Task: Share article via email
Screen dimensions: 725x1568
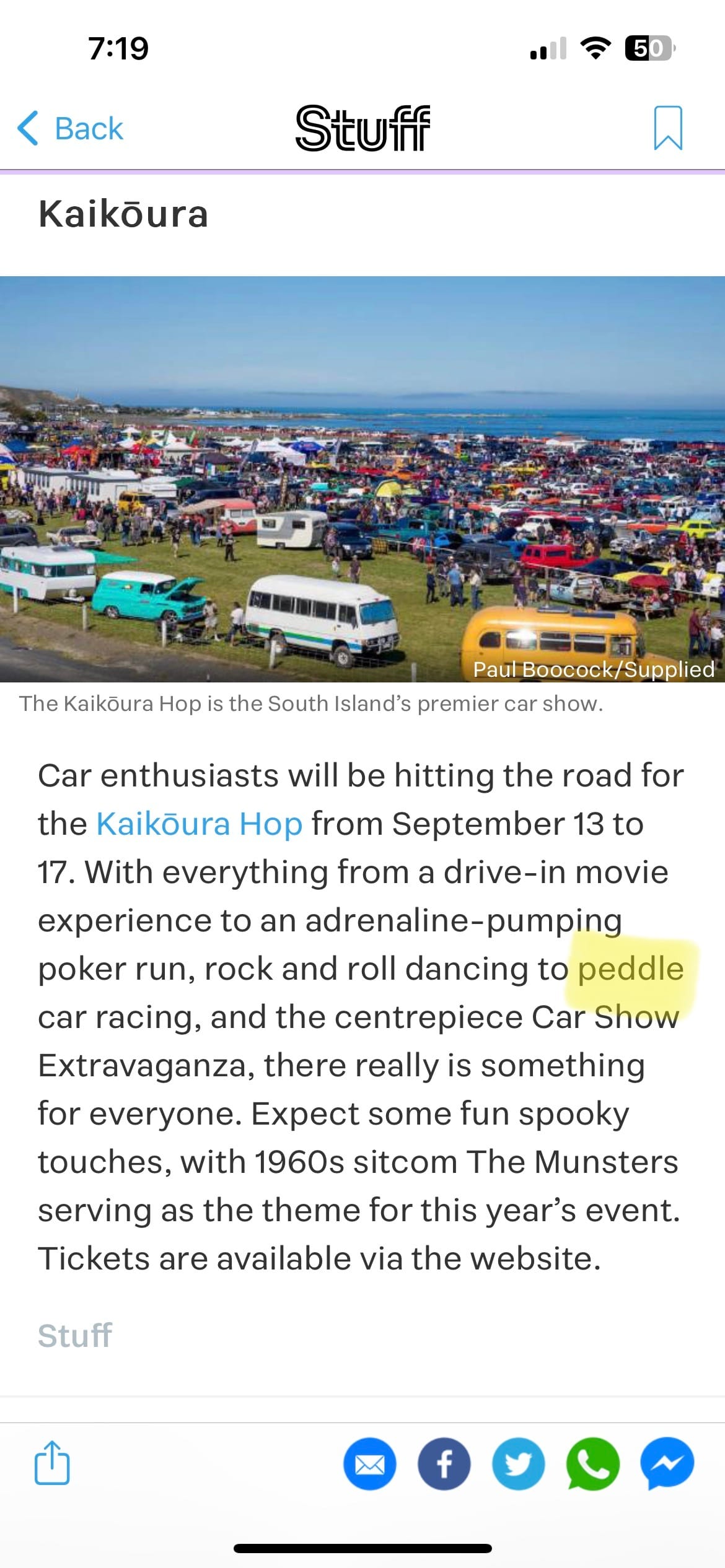Action: coord(370,1464)
